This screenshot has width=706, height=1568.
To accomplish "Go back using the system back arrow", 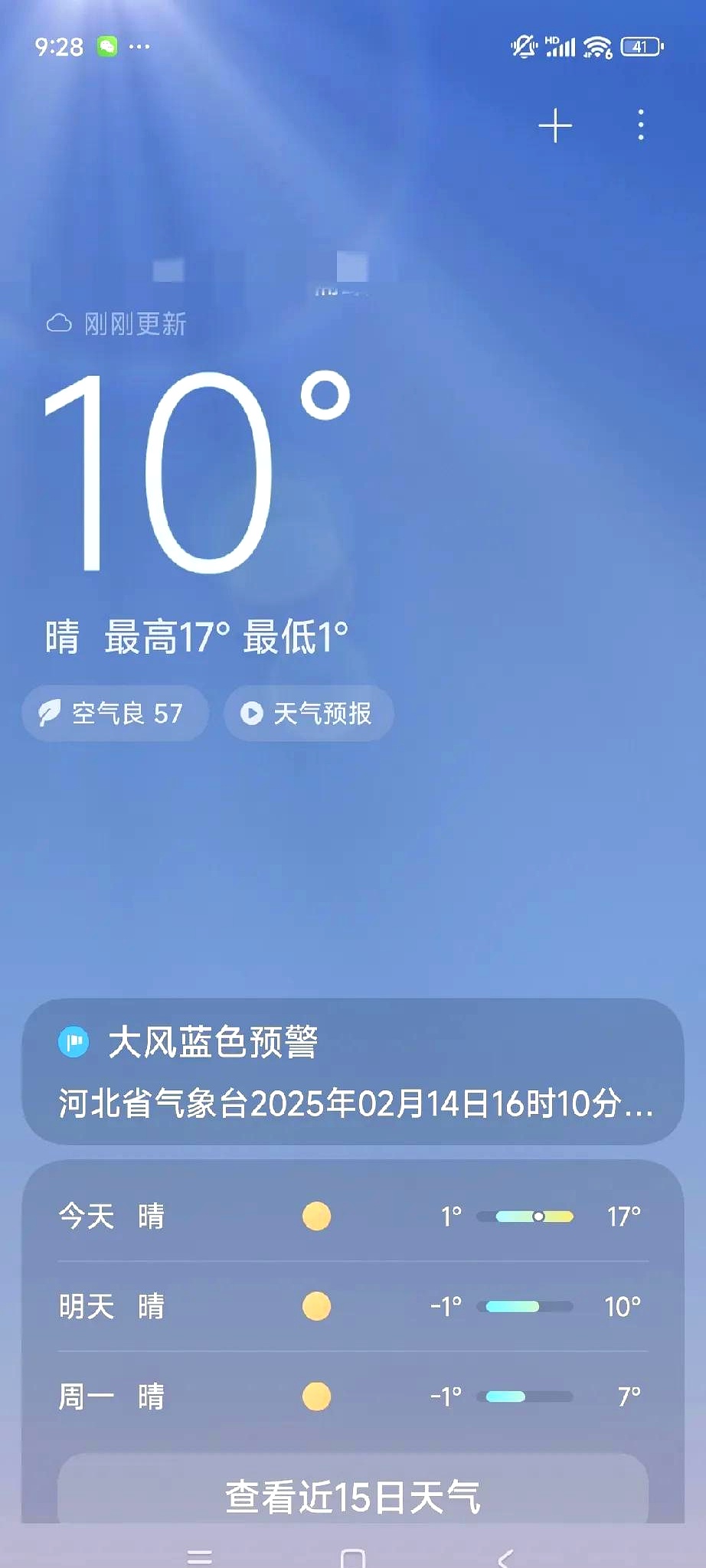I will pos(505,1557).
